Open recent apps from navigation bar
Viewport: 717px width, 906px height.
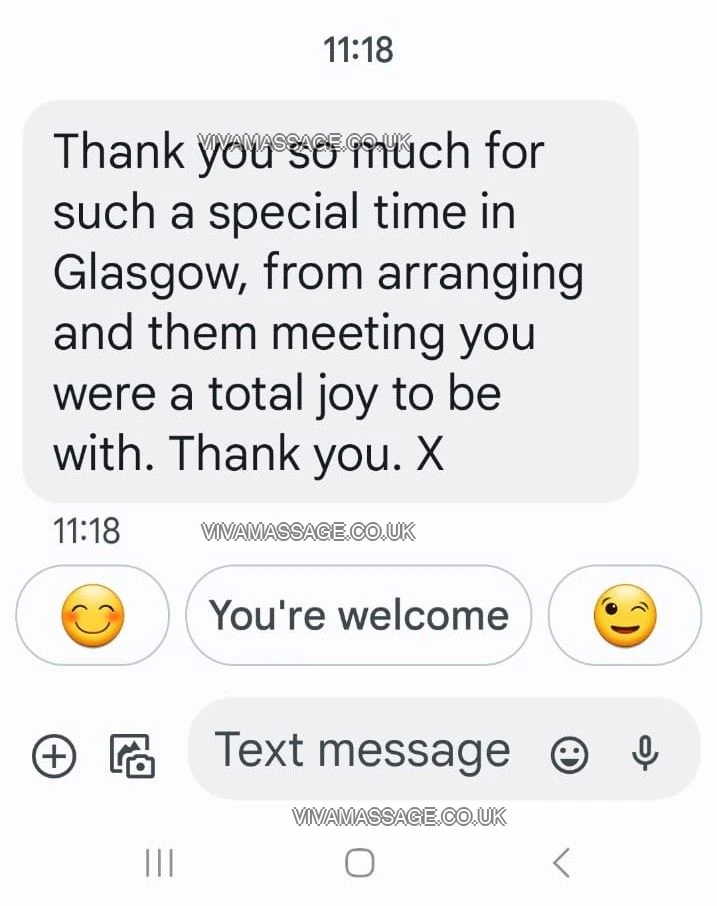(x=159, y=862)
